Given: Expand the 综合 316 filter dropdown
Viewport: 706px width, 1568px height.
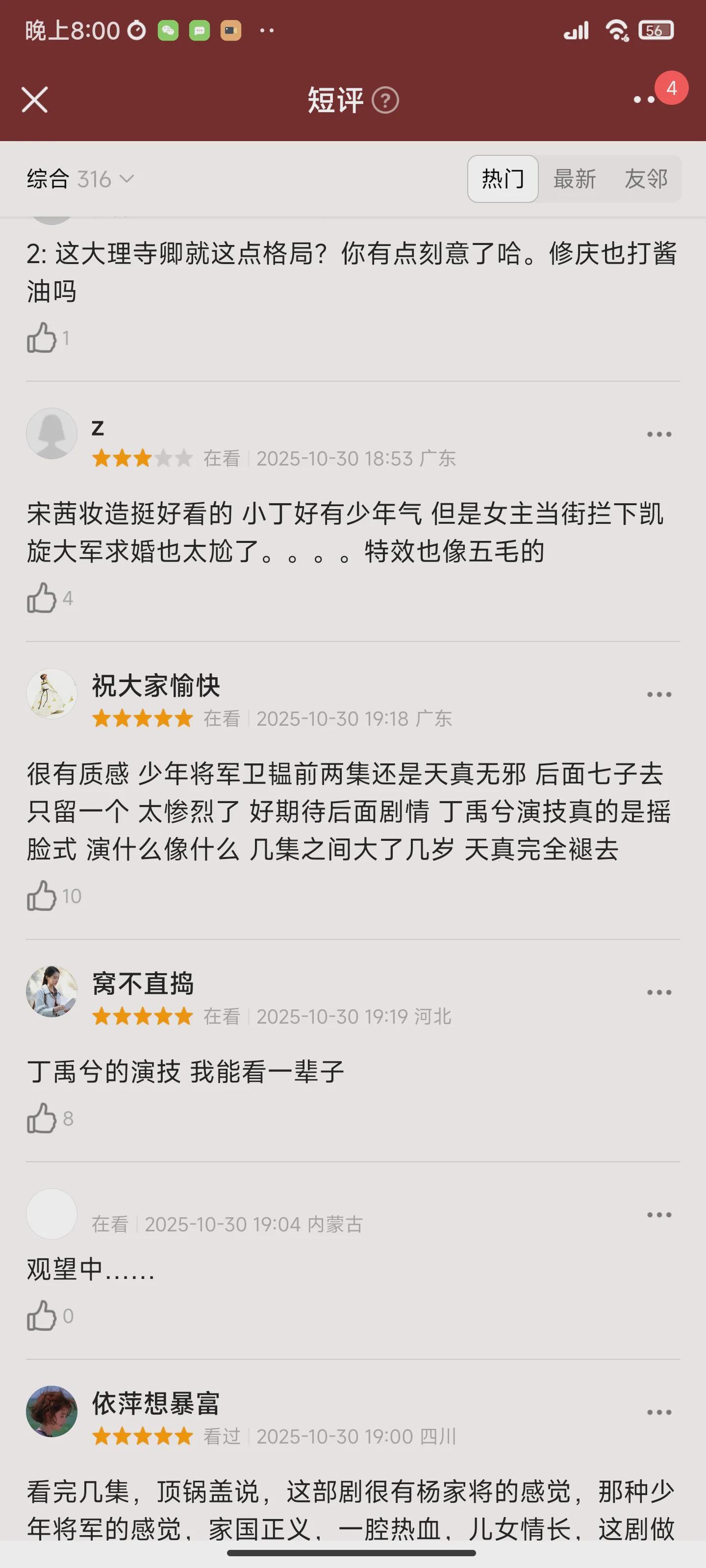Looking at the screenshot, I should click(80, 179).
